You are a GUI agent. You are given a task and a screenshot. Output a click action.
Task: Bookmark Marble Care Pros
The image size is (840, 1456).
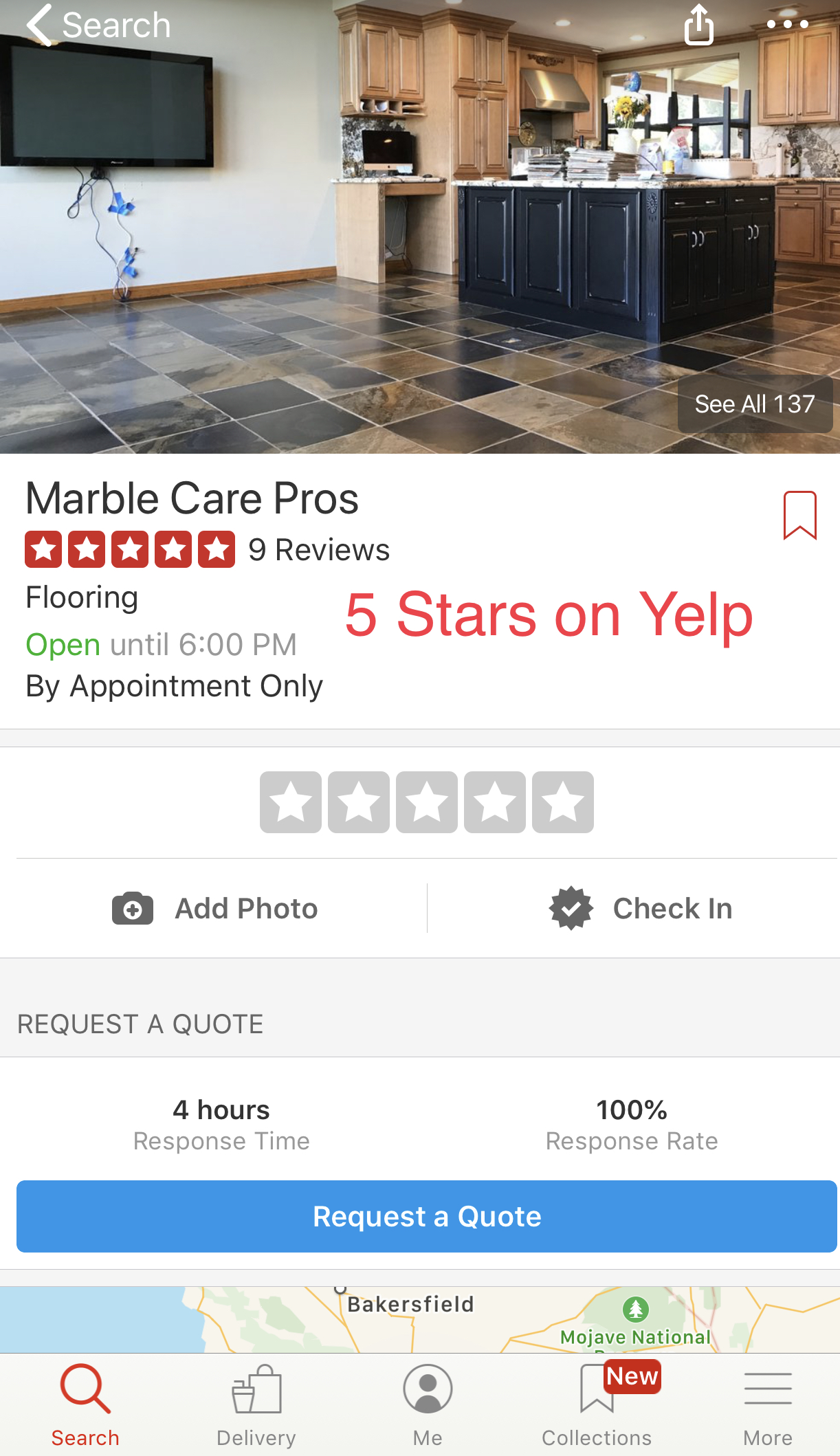point(799,515)
